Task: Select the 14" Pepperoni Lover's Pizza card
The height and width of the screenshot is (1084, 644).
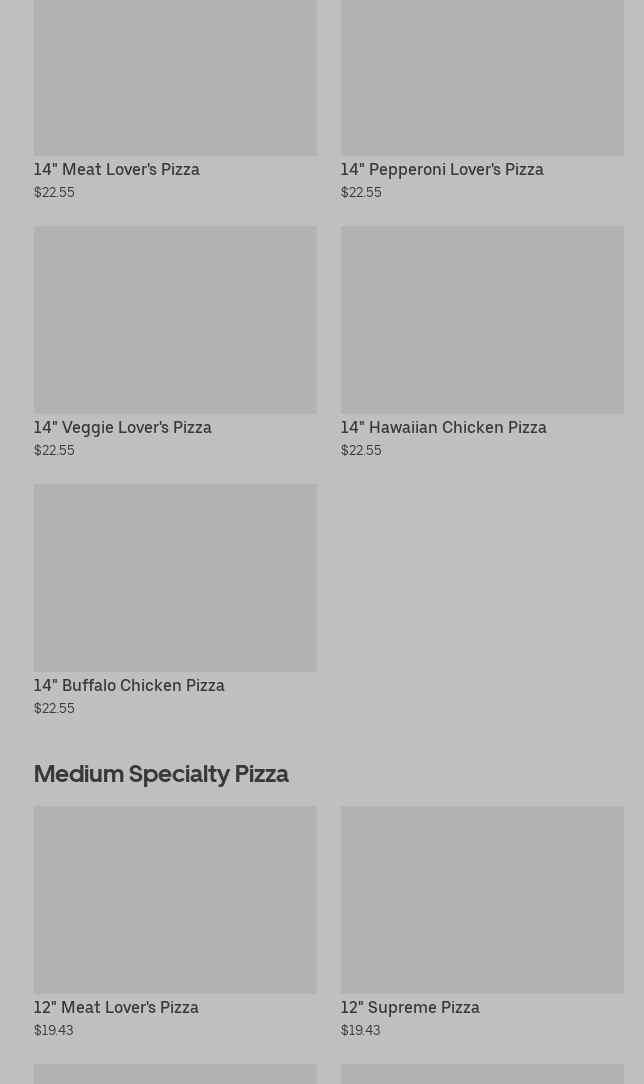Action: [481, 100]
